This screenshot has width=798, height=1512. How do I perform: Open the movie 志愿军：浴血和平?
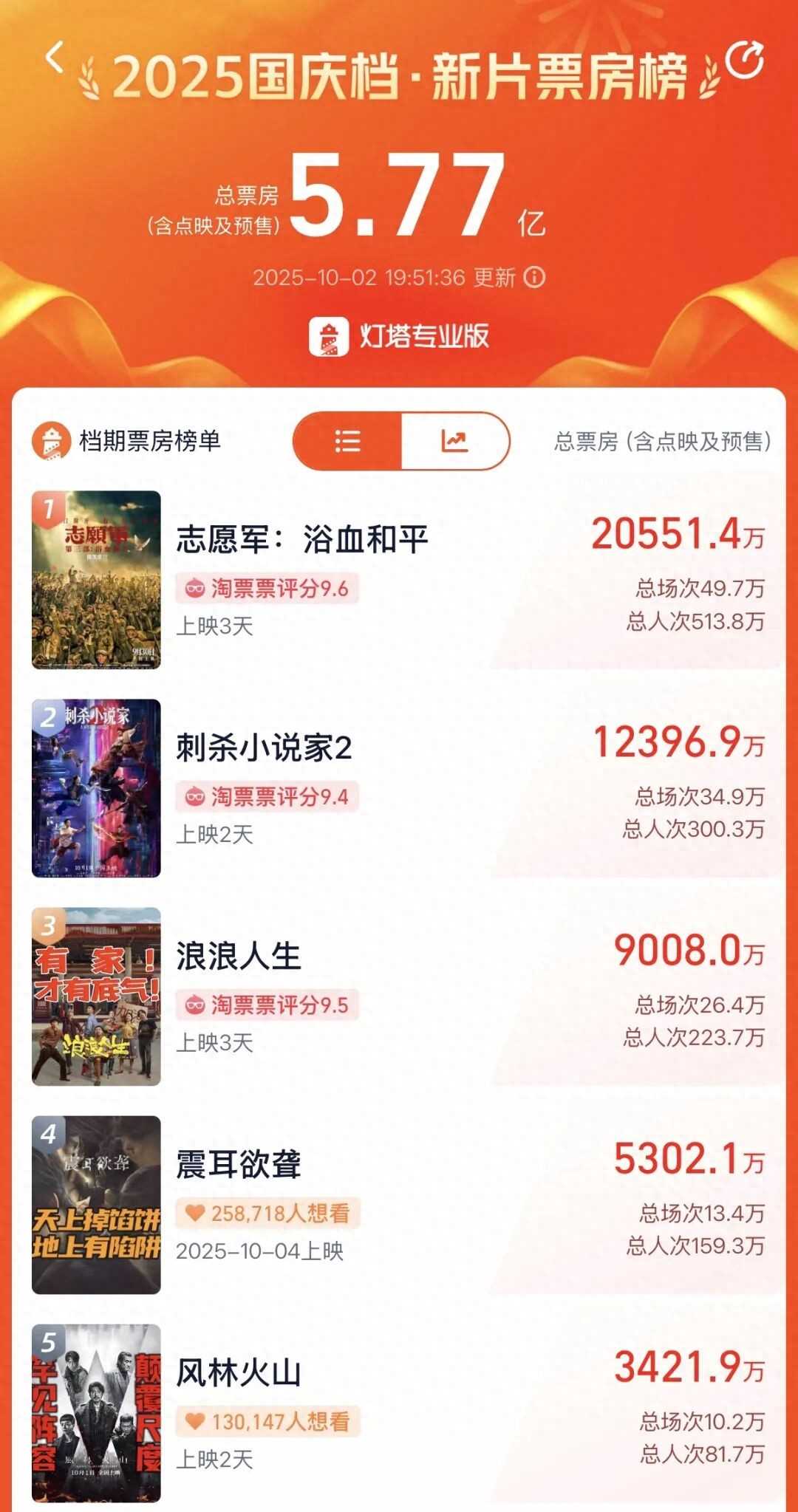pos(302,540)
